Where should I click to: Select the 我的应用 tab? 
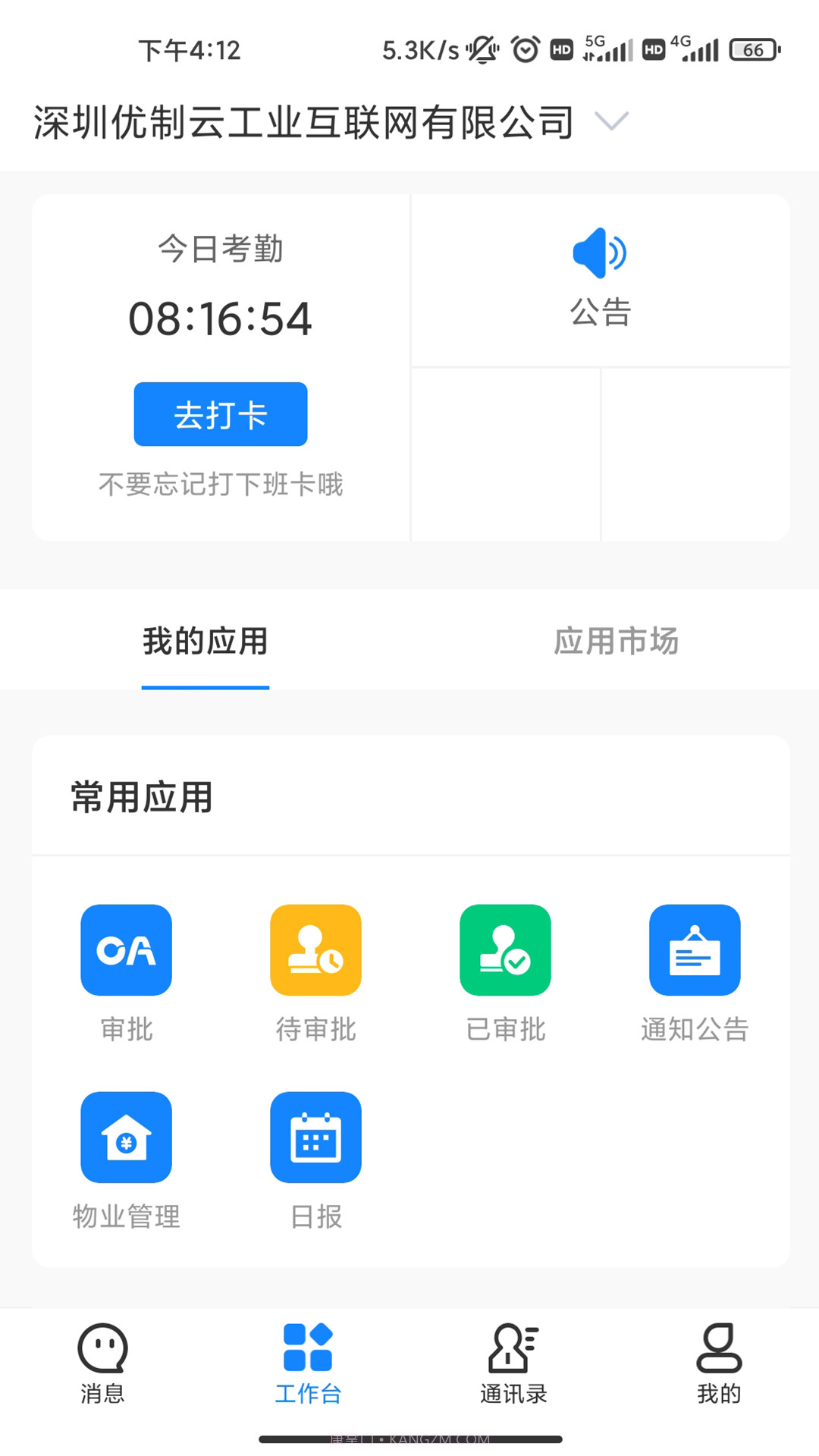point(205,641)
